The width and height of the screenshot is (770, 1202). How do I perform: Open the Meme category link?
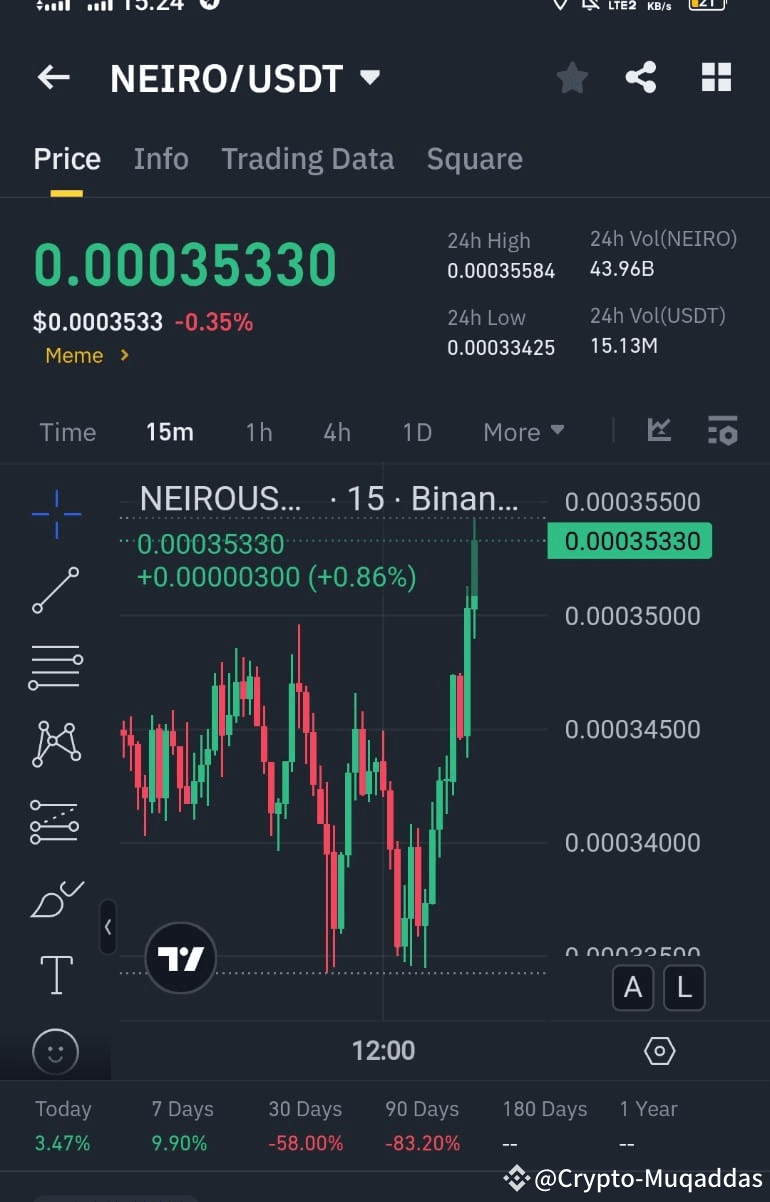click(87, 355)
